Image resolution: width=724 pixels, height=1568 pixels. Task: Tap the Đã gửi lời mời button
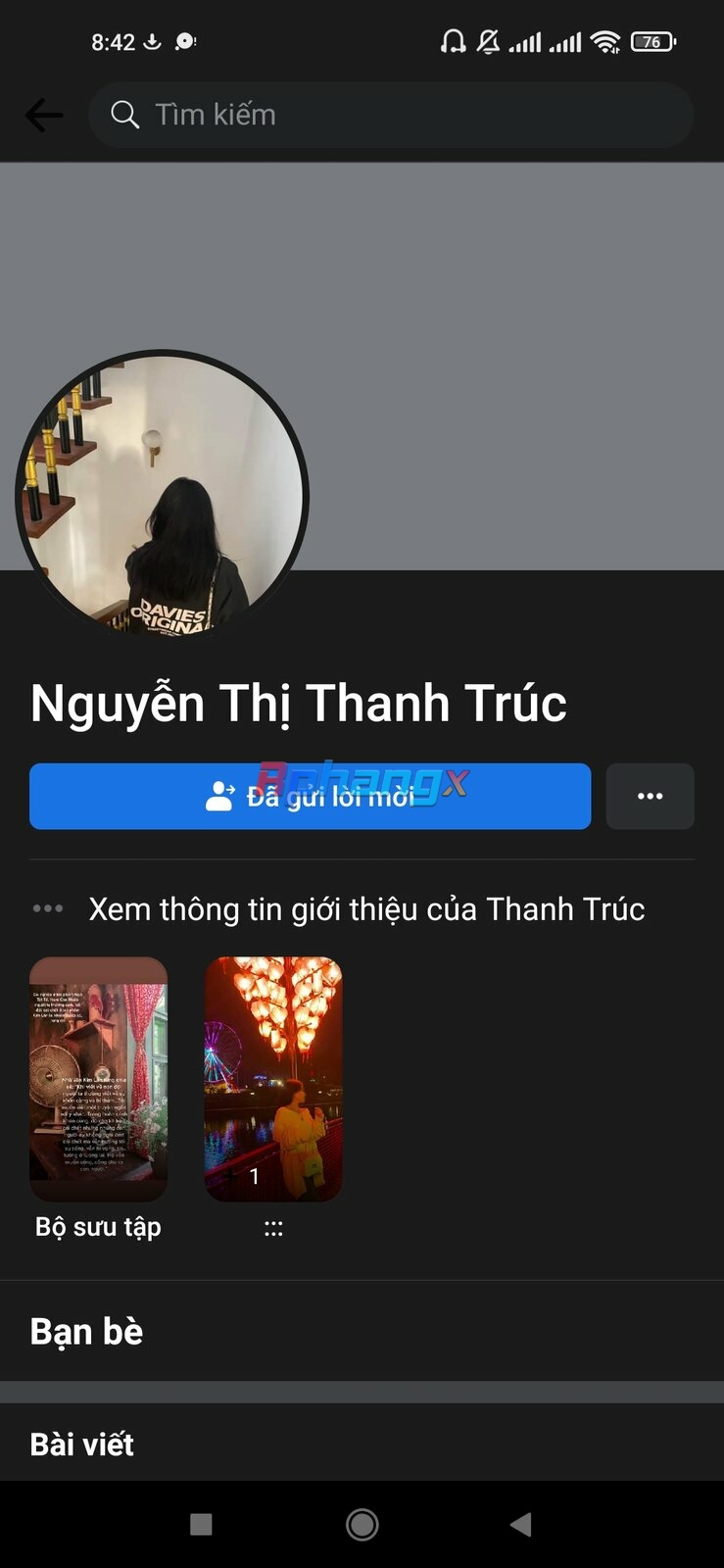[x=310, y=796]
